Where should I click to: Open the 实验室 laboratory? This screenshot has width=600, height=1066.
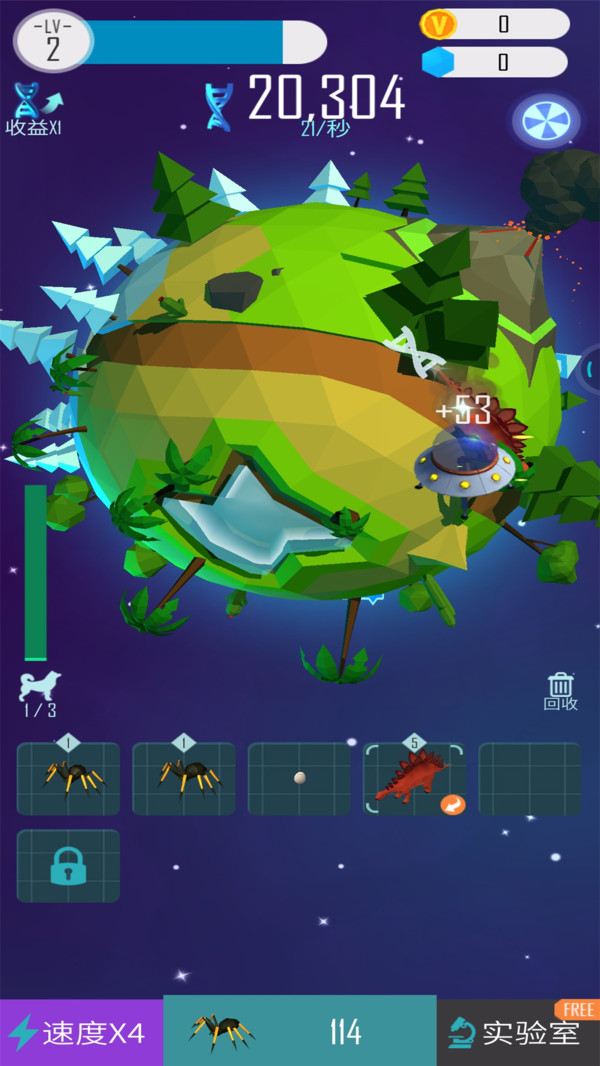[x=518, y=1032]
